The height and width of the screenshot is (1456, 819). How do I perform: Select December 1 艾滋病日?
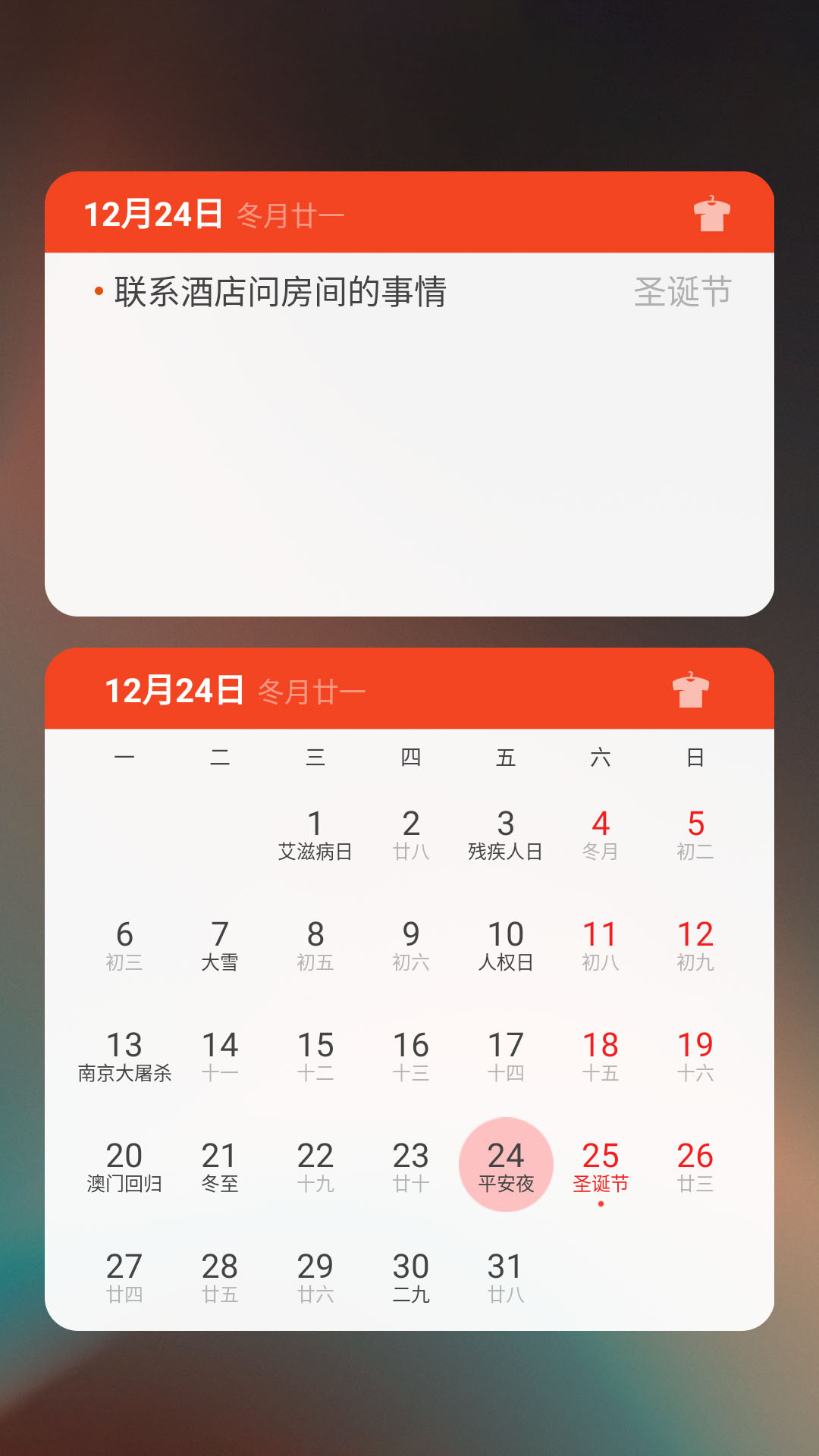point(315,834)
